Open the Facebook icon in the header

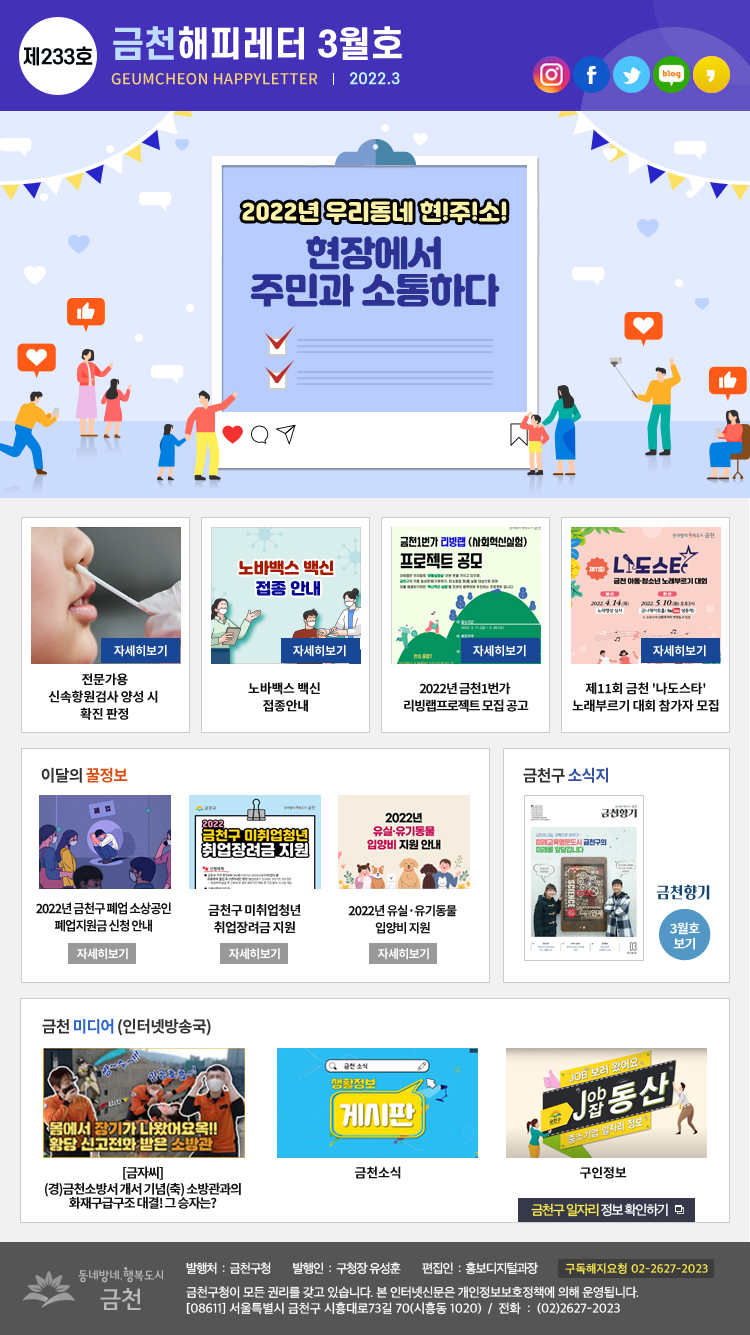tap(591, 75)
